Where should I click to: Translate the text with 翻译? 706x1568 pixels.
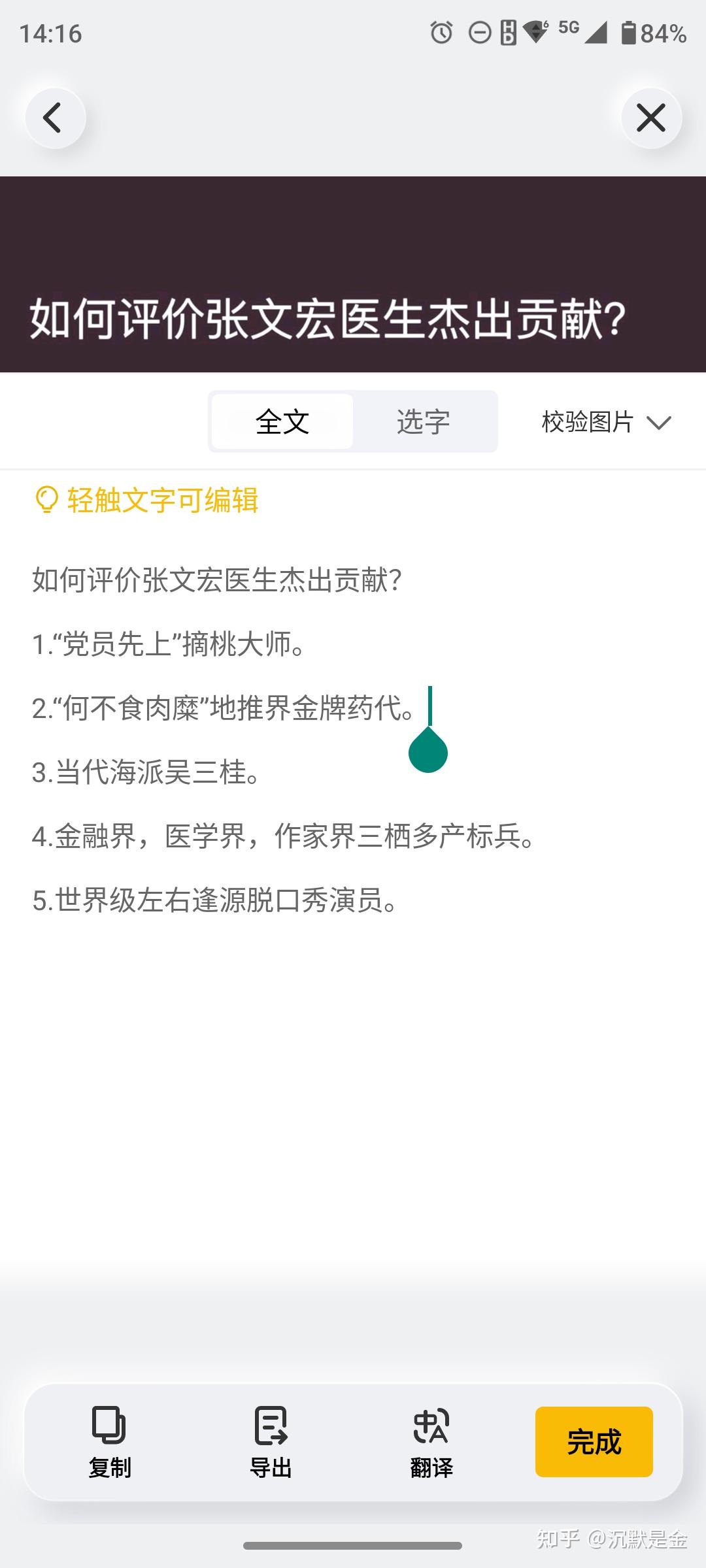click(431, 1443)
